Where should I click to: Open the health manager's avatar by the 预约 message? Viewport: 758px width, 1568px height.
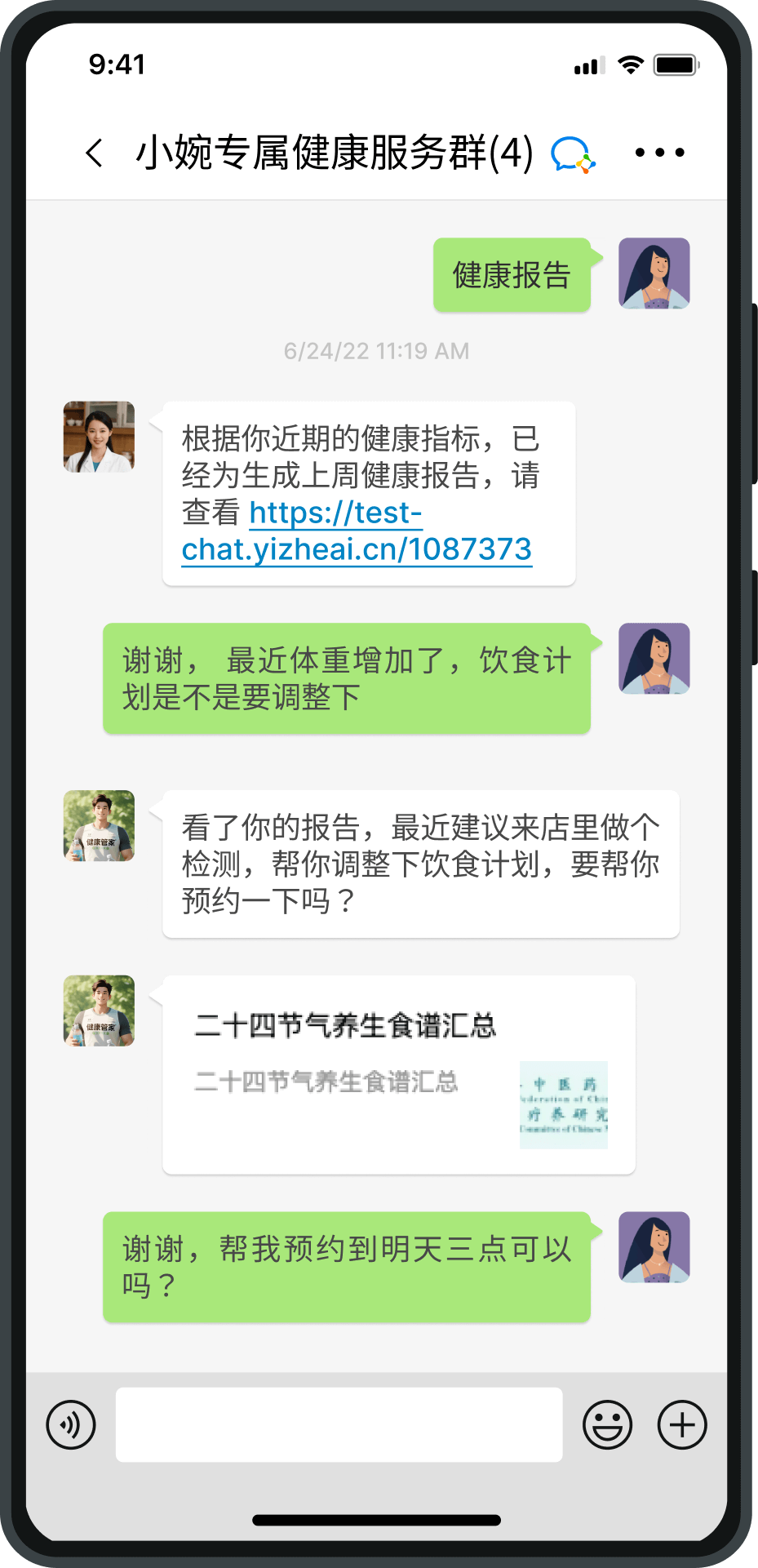click(99, 825)
